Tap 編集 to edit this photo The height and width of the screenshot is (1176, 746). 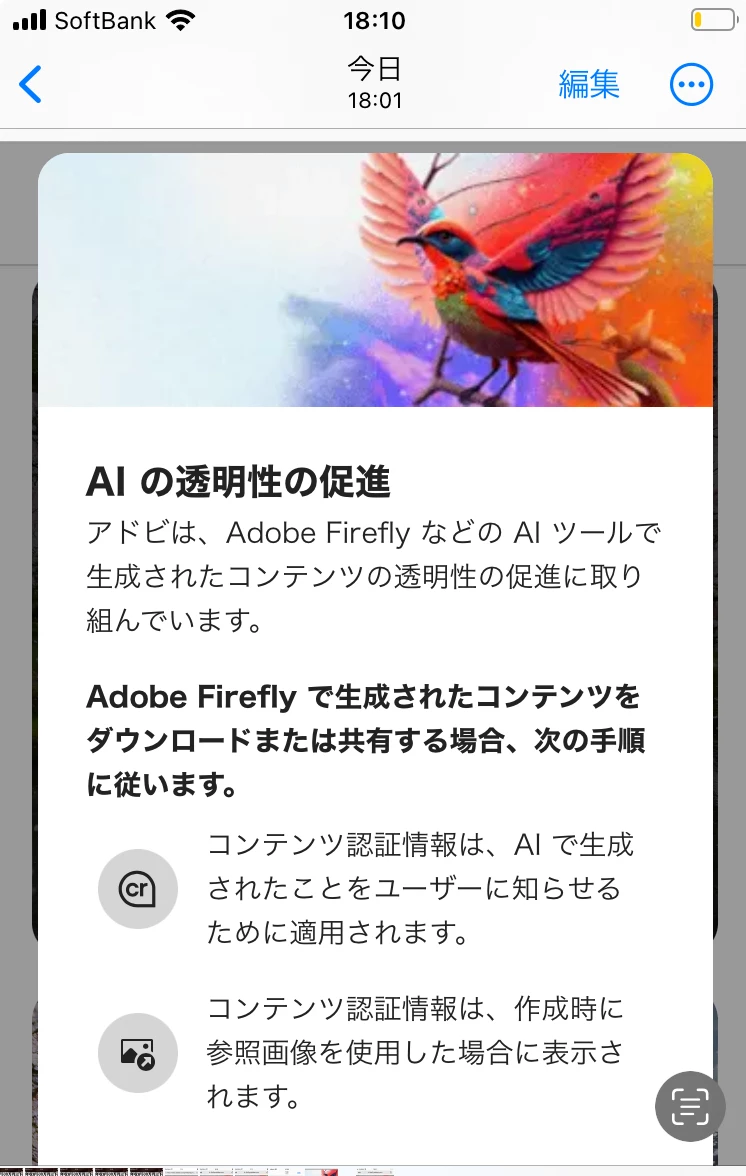coord(589,84)
